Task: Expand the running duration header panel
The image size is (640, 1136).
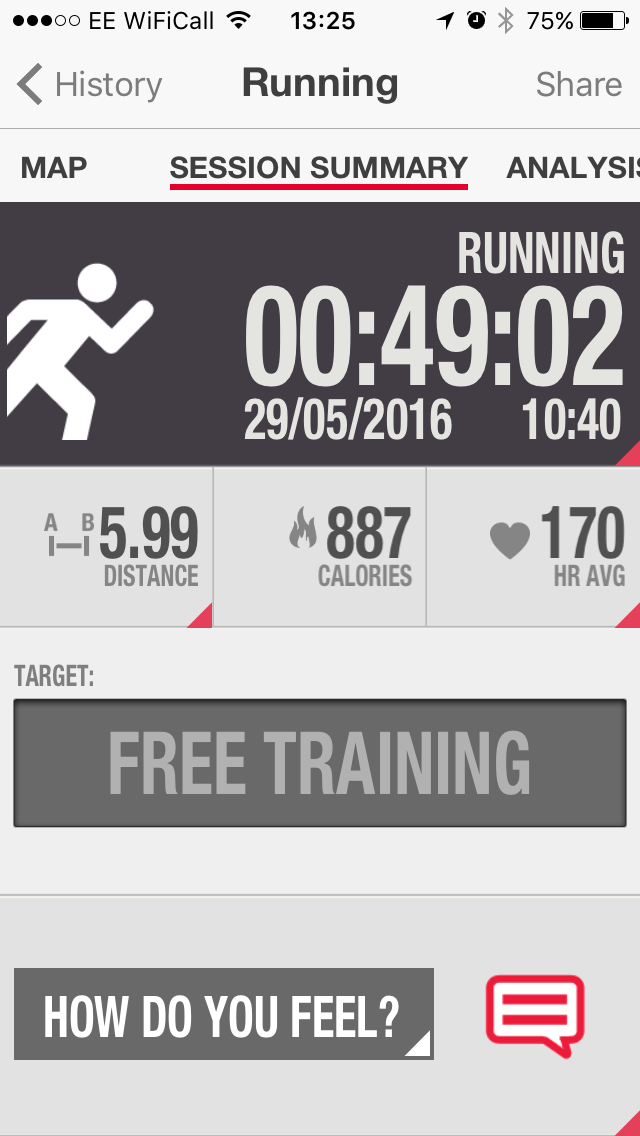Action: [x=320, y=335]
